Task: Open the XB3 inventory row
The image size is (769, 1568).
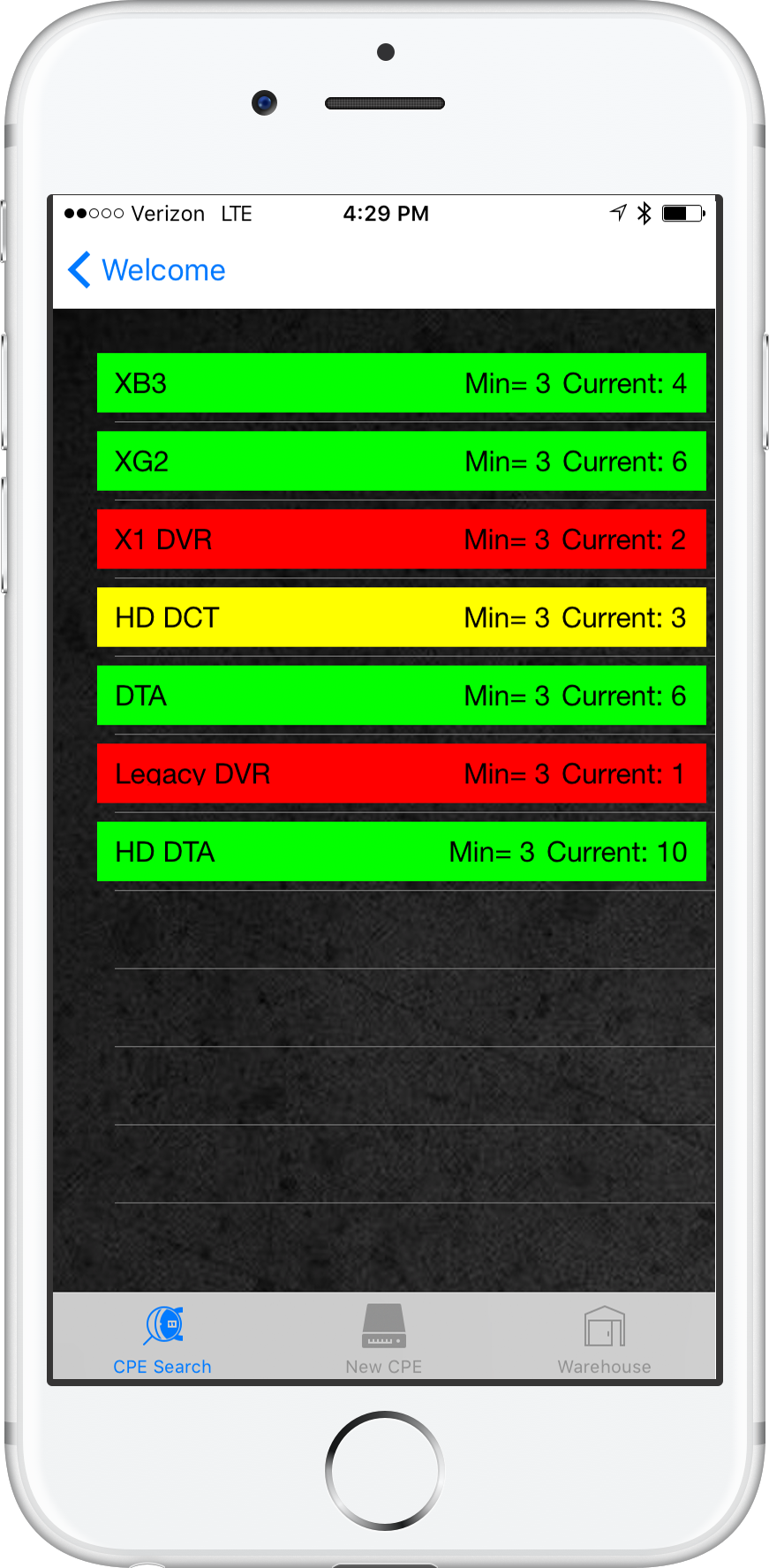Action: [402, 383]
